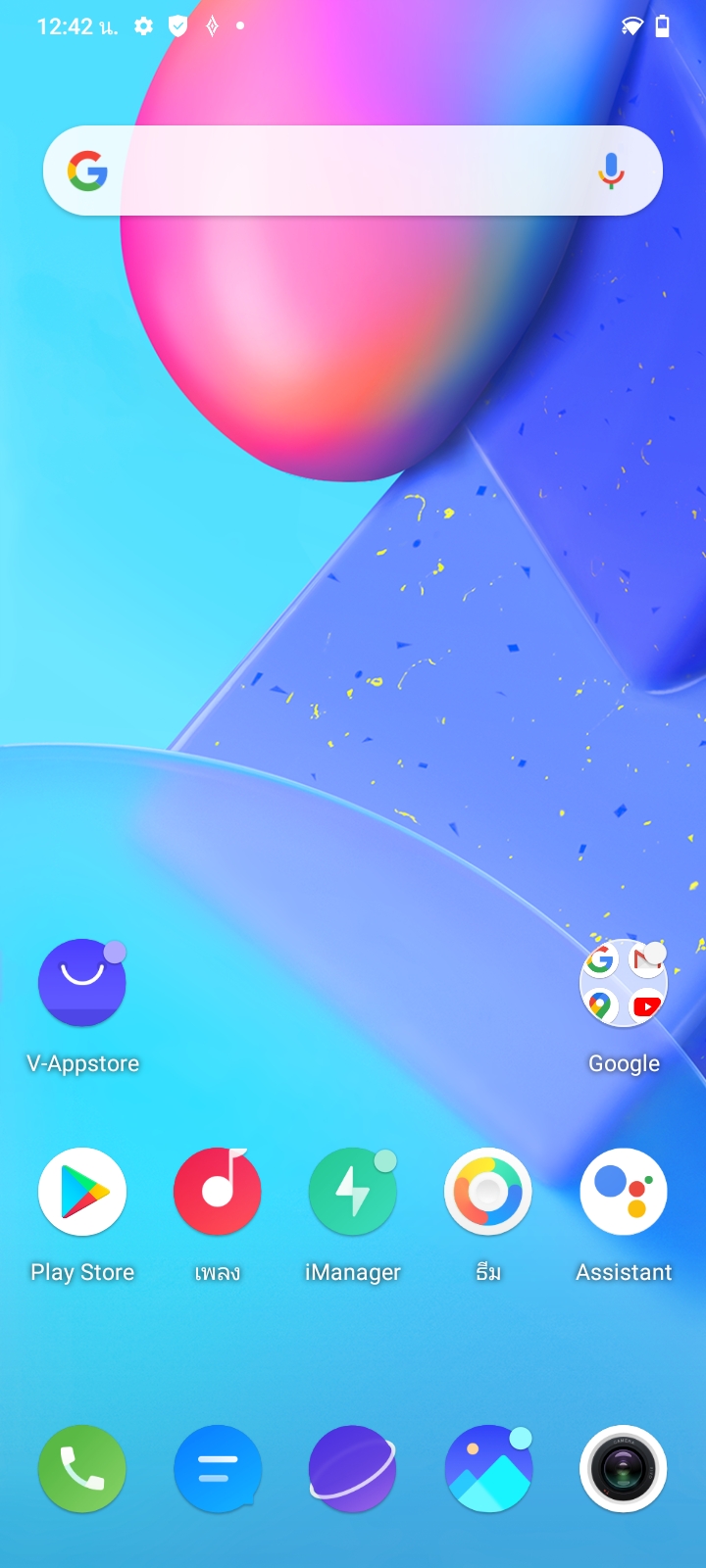Screen dimensions: 706x1568
Task: Open the phone dialer in the dock
Action: pos(82,1469)
